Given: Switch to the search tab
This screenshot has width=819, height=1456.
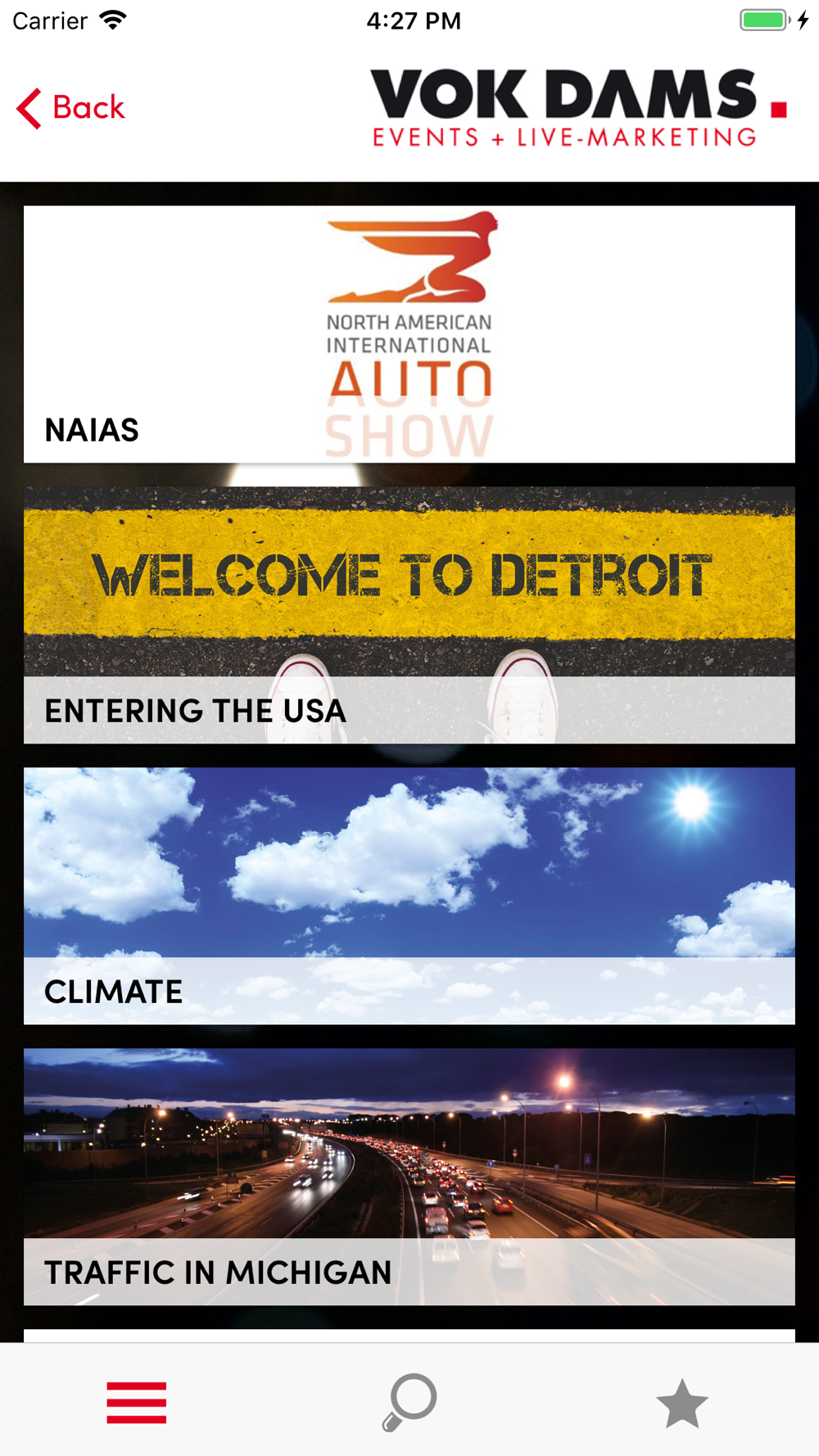Looking at the screenshot, I should (x=409, y=1402).
